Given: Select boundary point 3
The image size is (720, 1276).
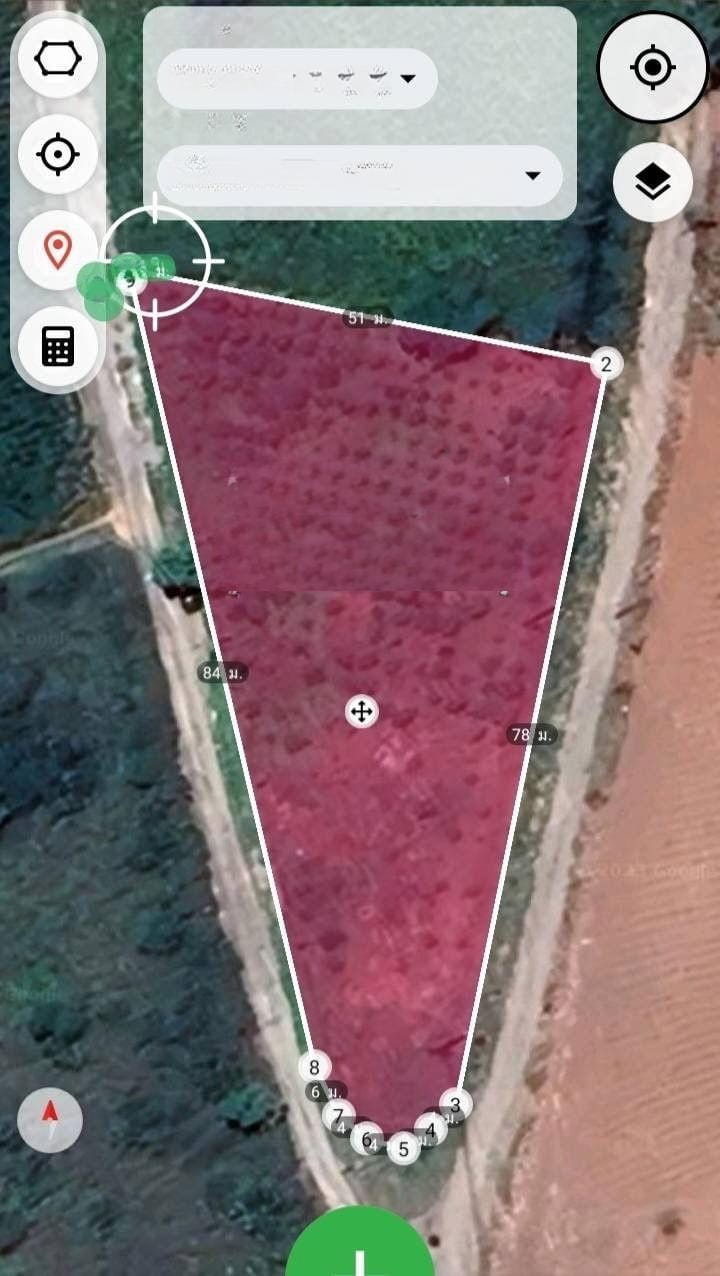Looking at the screenshot, I should (x=455, y=1104).
